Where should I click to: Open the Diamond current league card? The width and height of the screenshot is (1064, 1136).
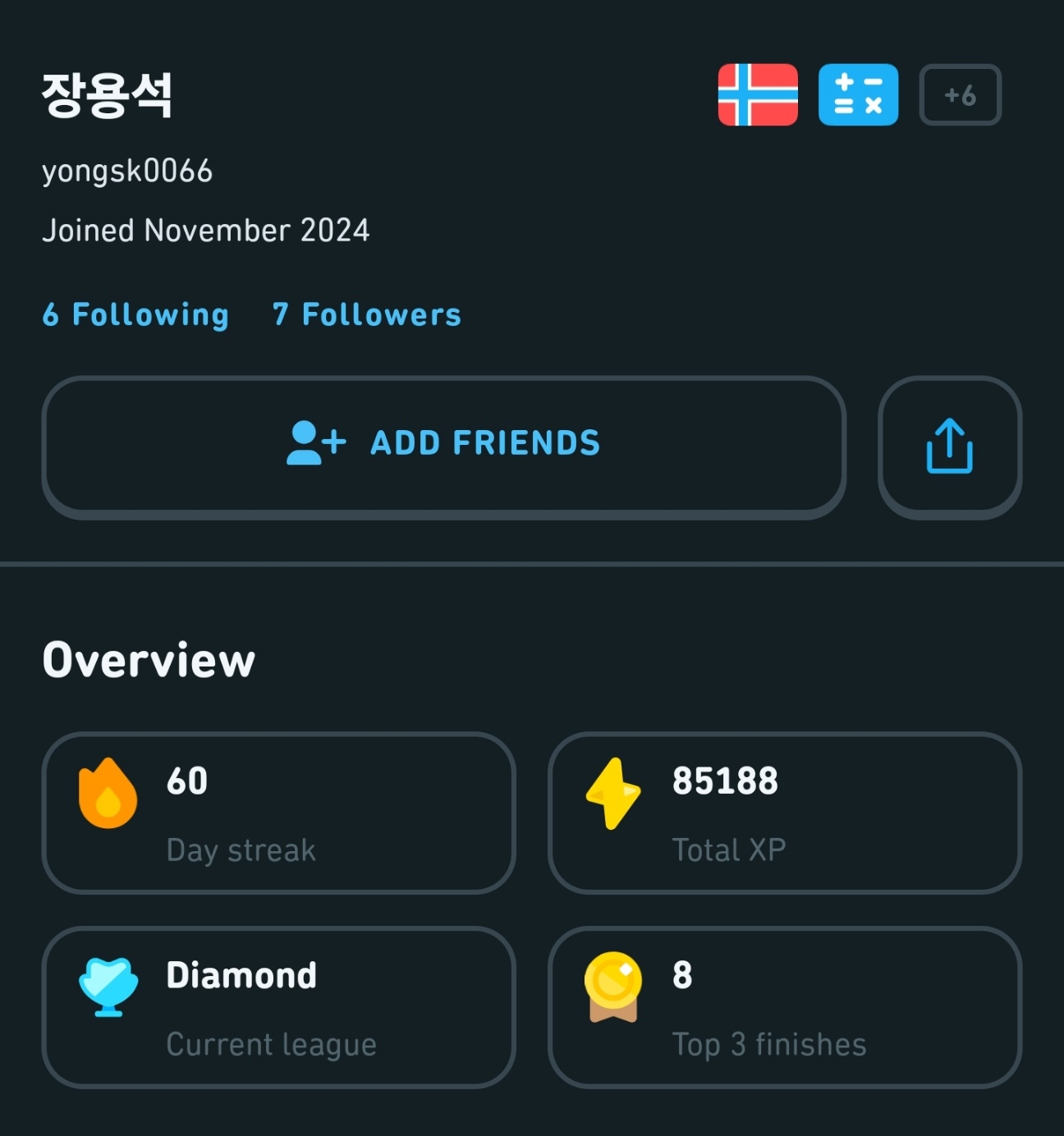[278, 1007]
